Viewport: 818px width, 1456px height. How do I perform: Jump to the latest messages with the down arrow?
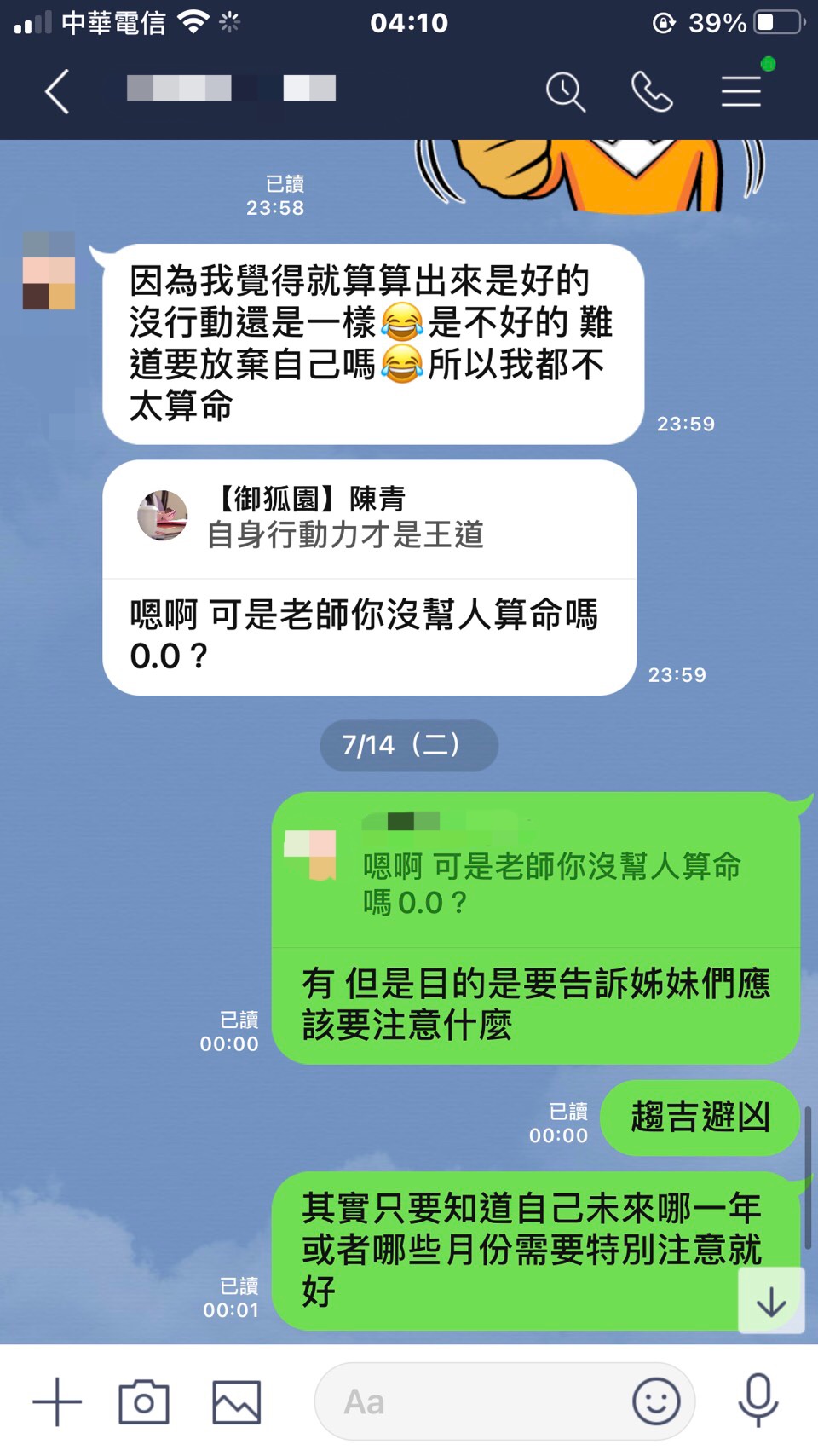[771, 1301]
